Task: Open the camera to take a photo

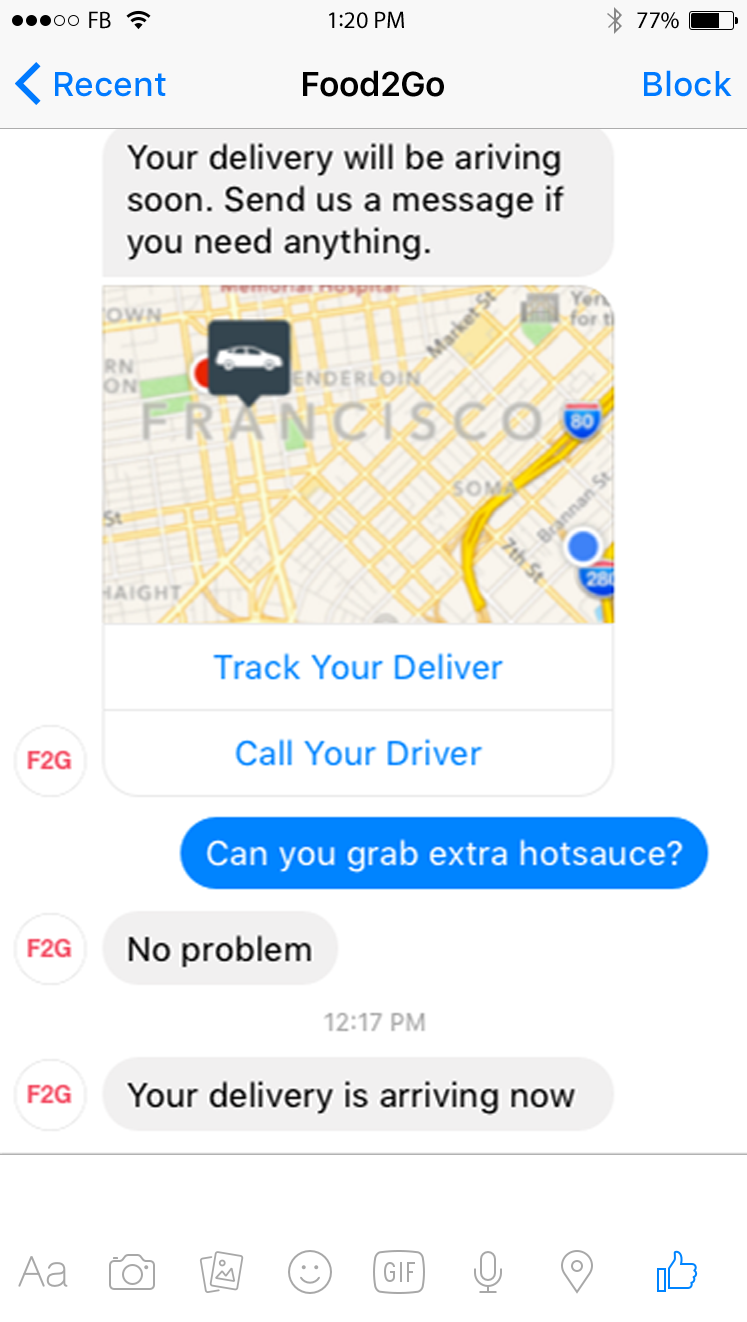Action: tap(132, 1272)
